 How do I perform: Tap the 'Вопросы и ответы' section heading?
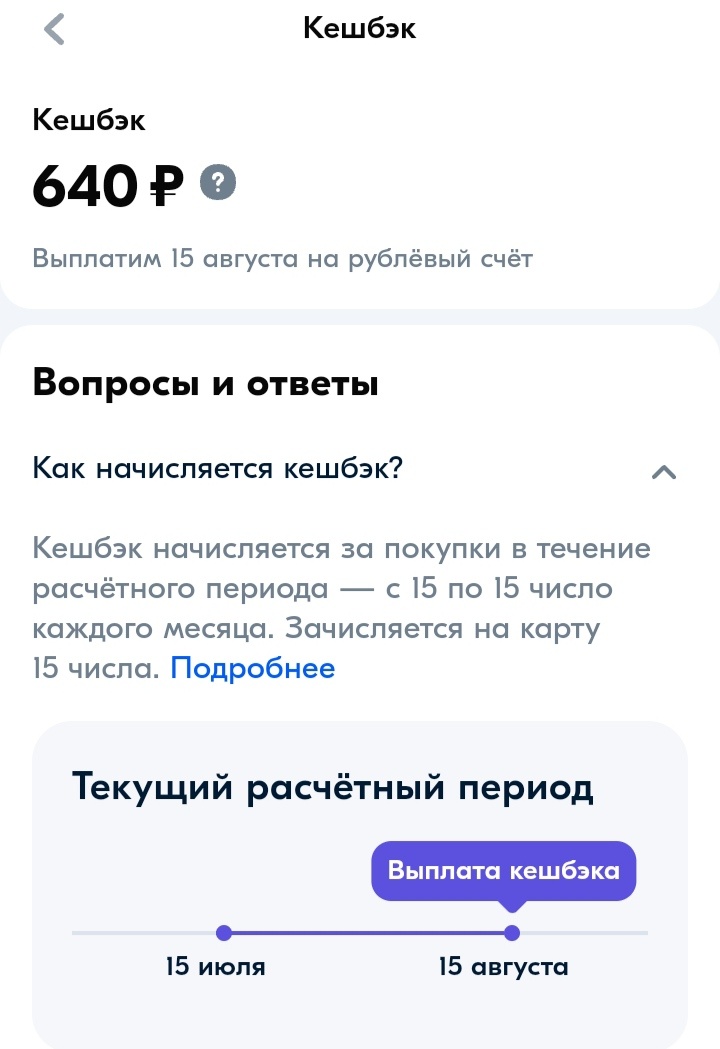(x=204, y=385)
